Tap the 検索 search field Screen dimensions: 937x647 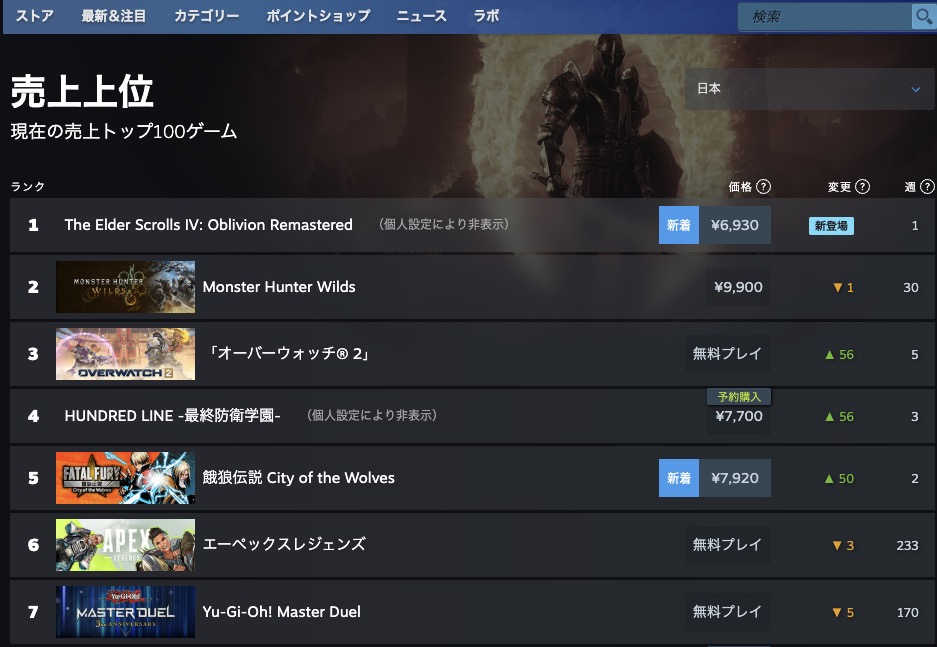click(825, 17)
